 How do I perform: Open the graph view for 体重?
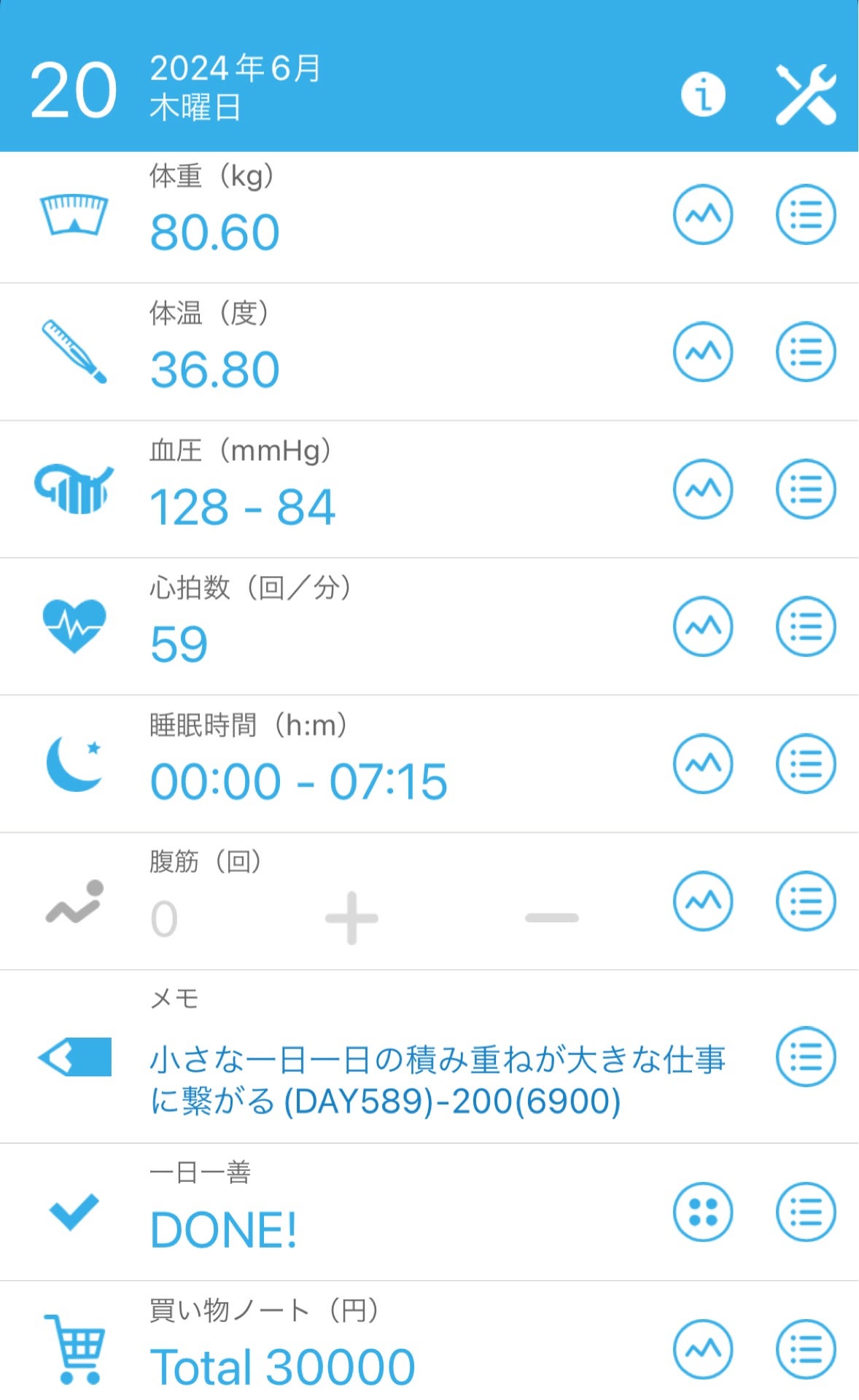click(702, 214)
